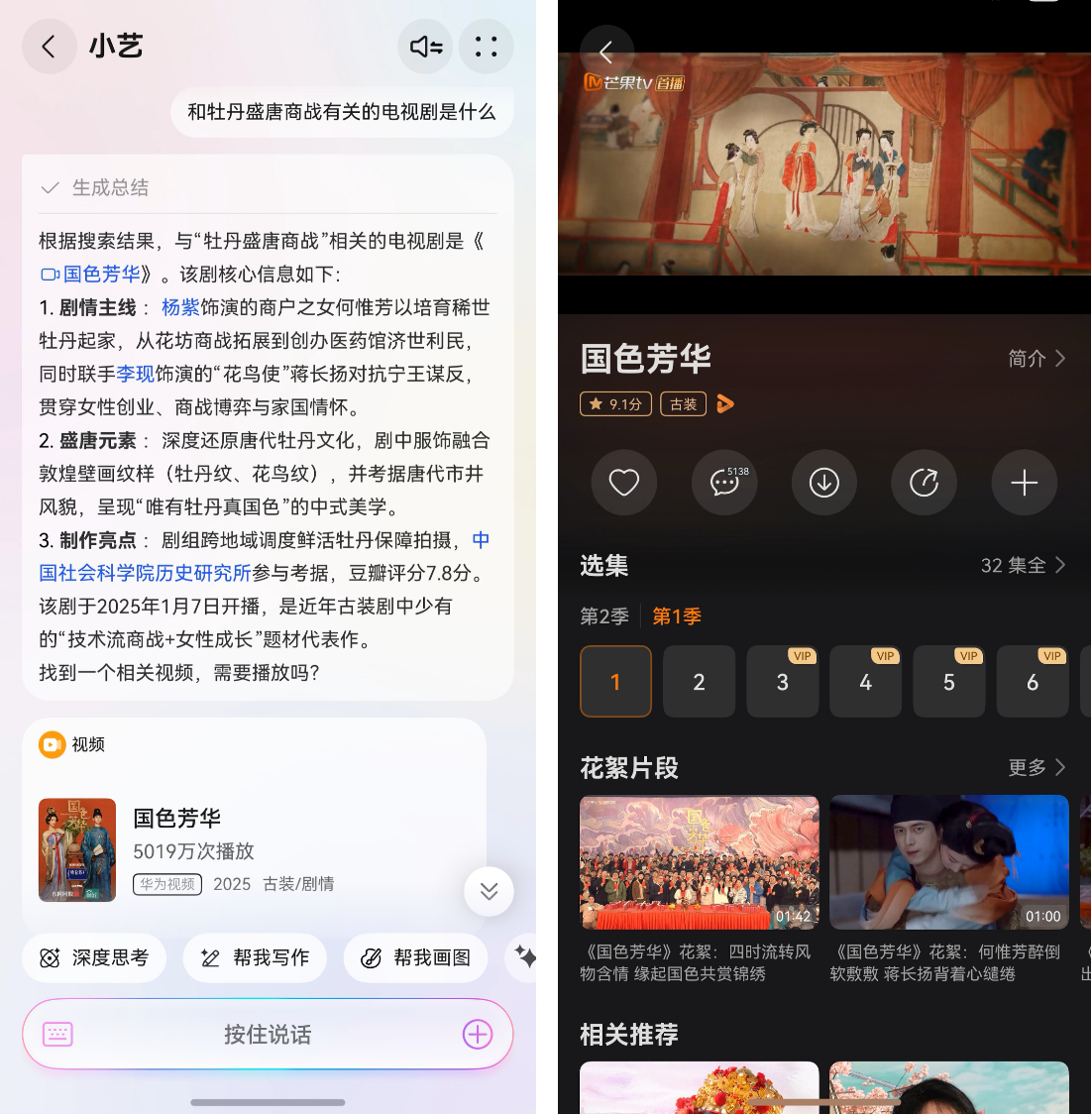Viewport: 1092px width, 1116px height.
Task: View all 32 episodes
Action: click(1023, 566)
